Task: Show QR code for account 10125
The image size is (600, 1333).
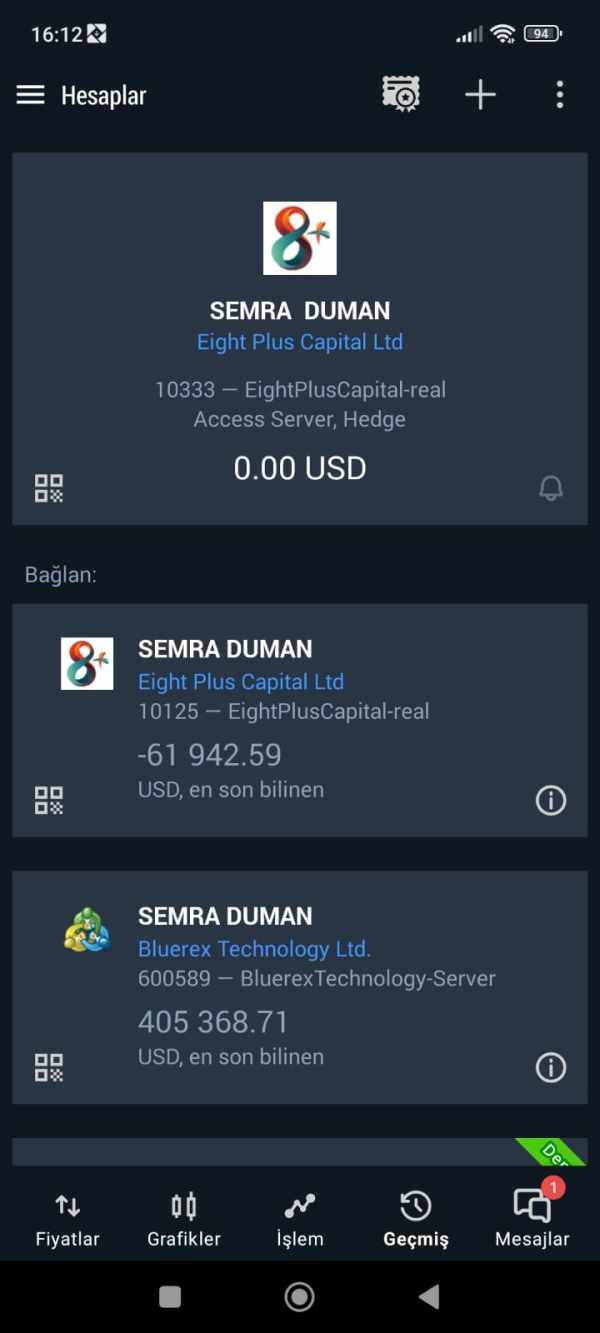Action: (49, 800)
